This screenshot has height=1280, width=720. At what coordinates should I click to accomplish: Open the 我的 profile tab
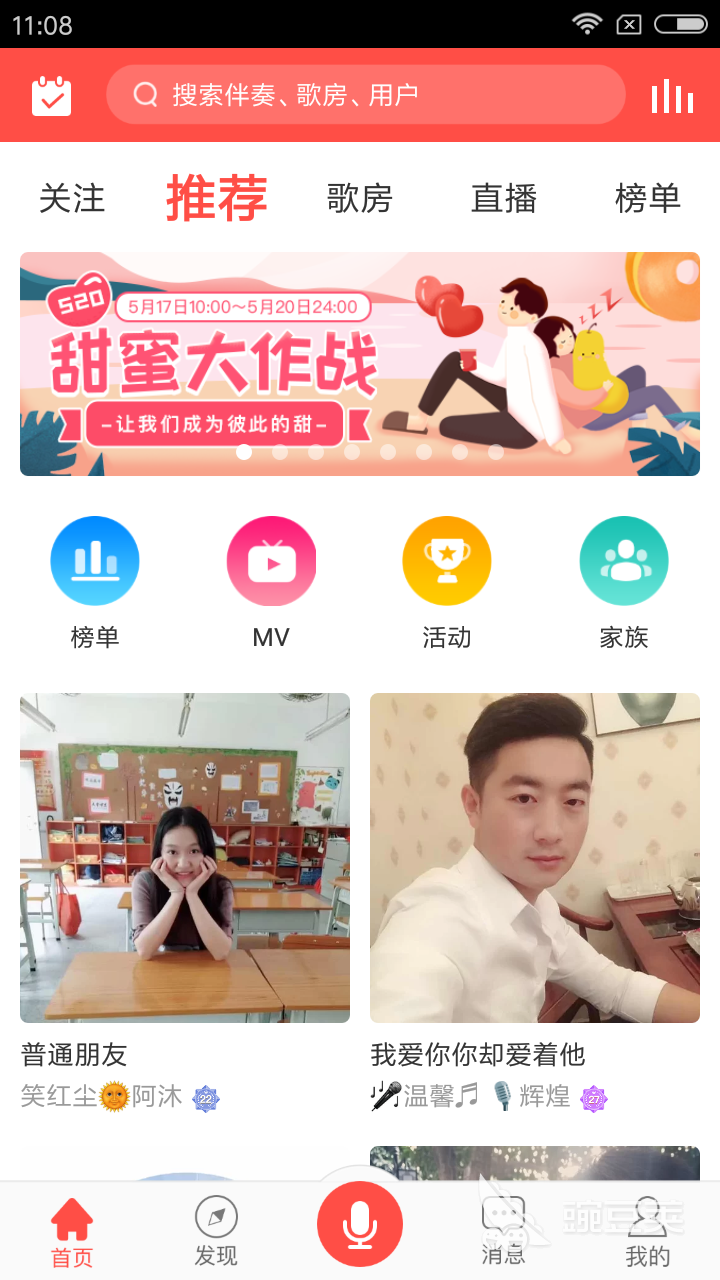(648, 1232)
